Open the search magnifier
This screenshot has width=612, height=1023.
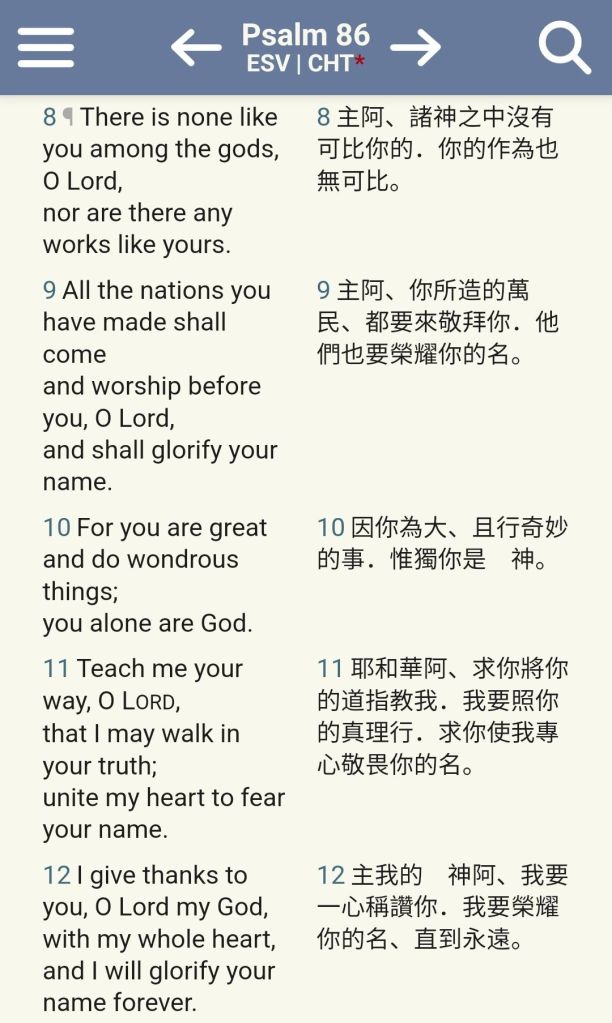pyautogui.click(x=565, y=47)
